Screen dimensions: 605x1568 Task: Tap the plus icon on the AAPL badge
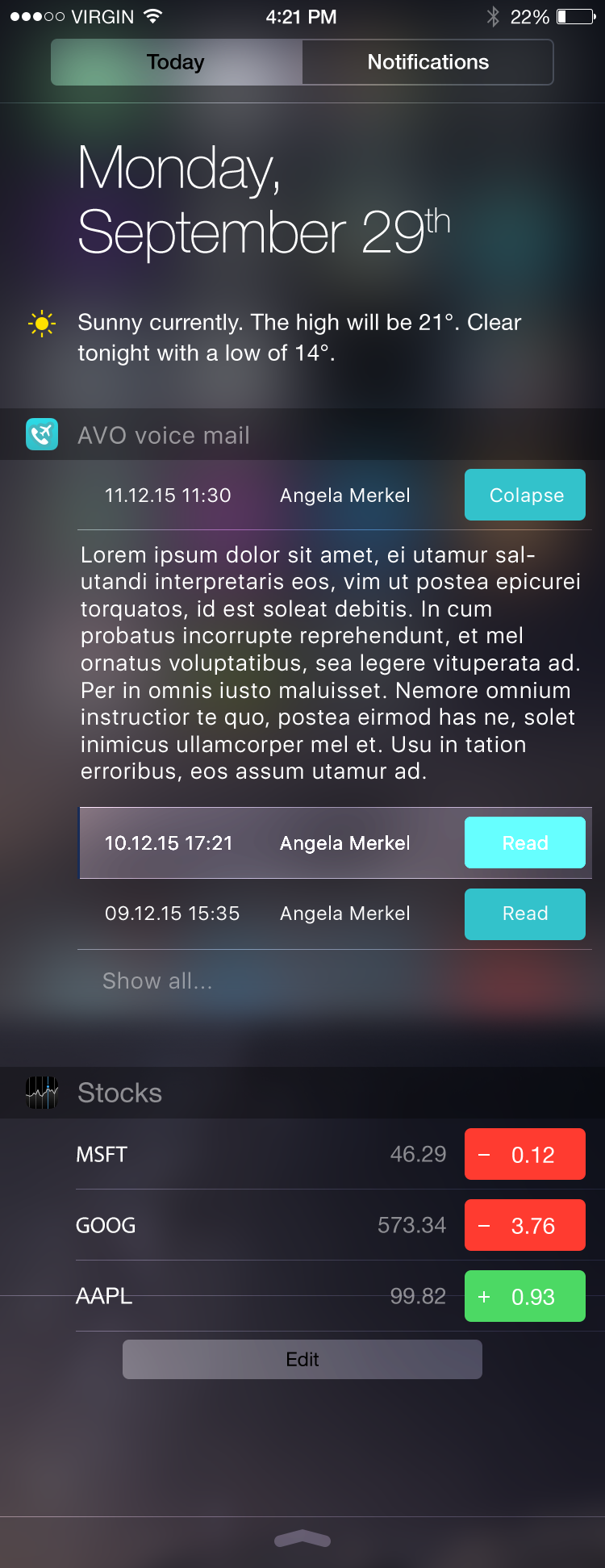[x=484, y=1296]
